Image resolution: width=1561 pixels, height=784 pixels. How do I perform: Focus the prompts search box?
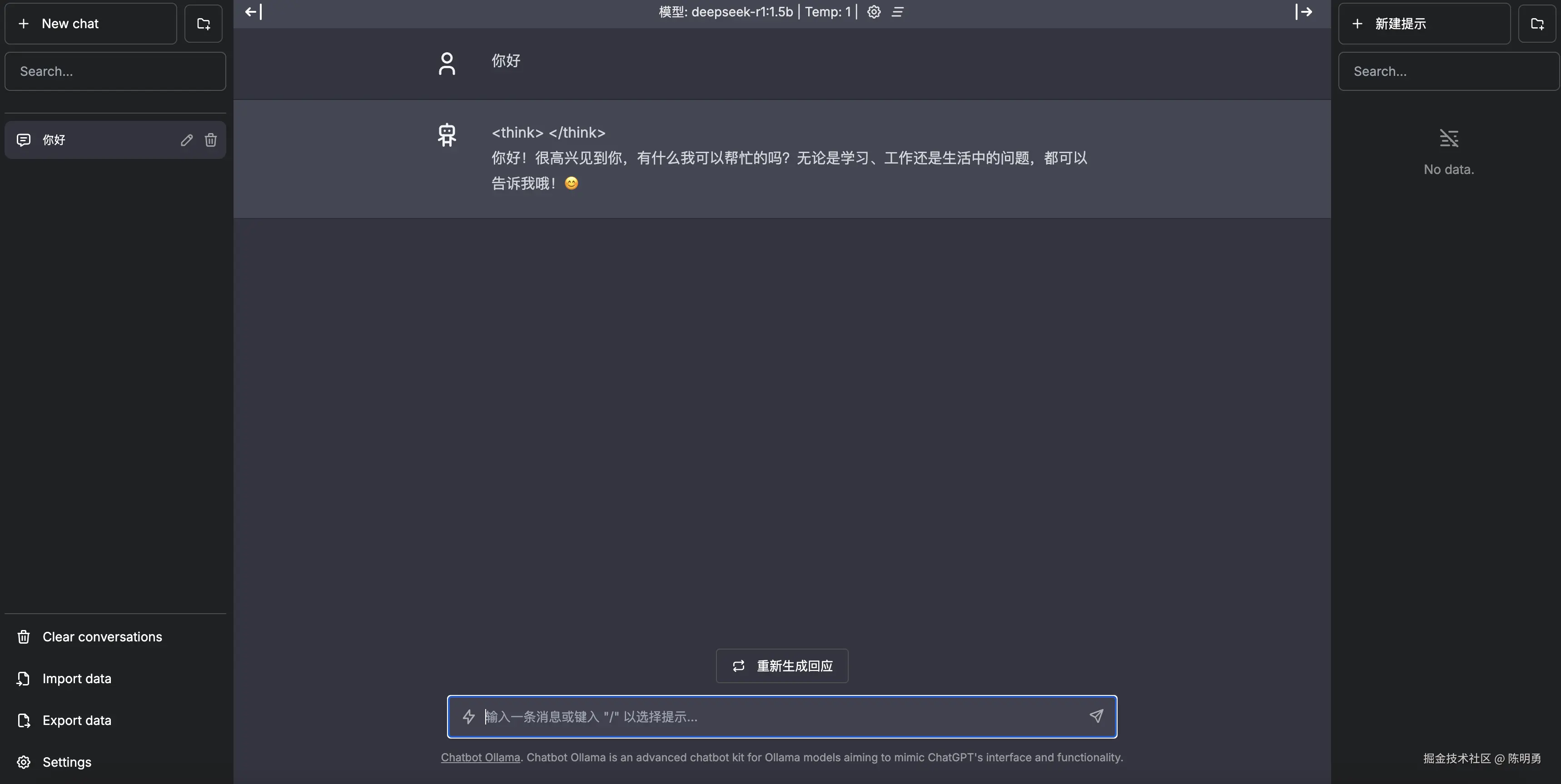point(1448,71)
